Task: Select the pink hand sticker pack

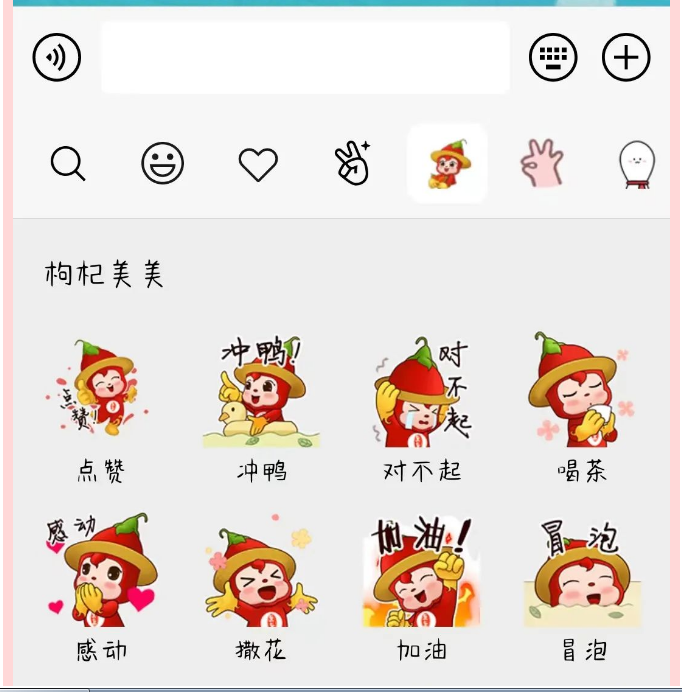Action: tap(542, 164)
